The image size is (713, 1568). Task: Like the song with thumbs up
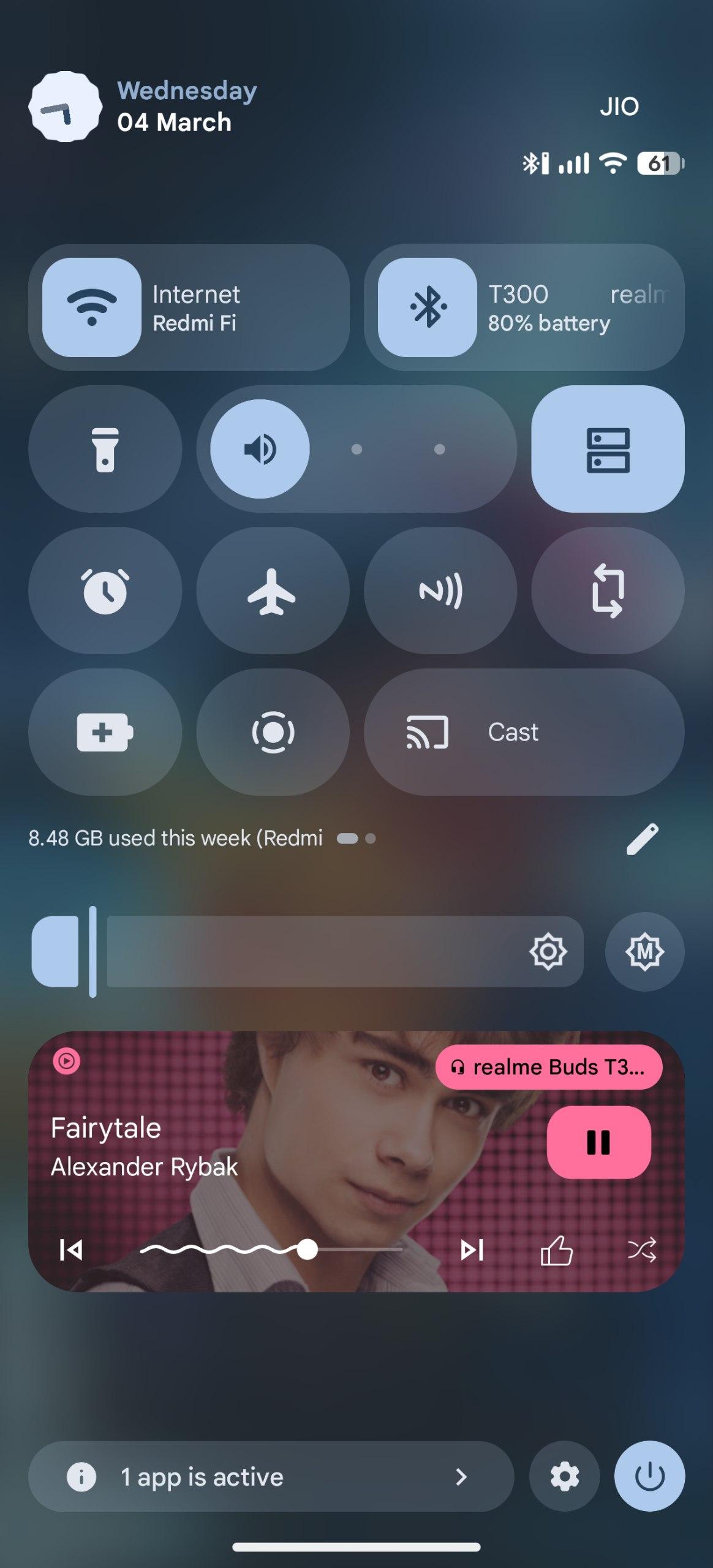point(556,1250)
